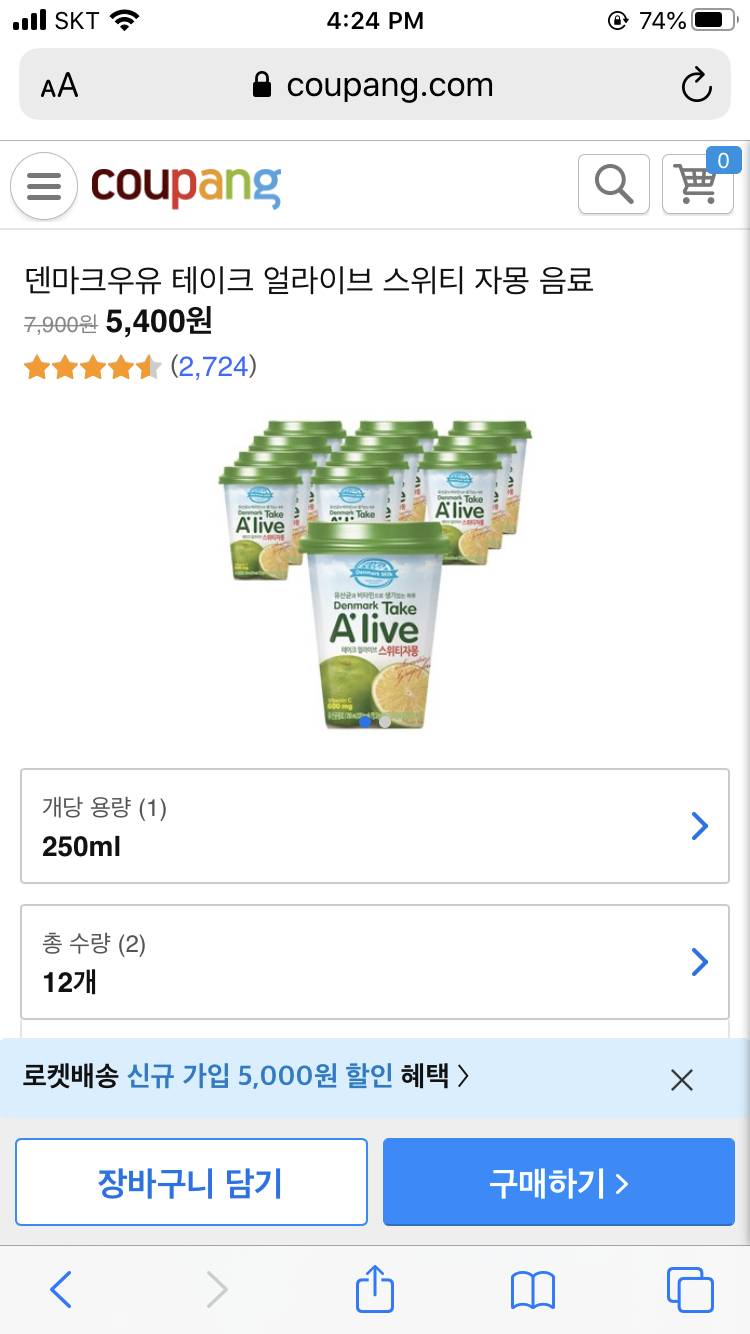The image size is (750, 1334).
Task: Reload the coupang.com page
Action: pos(697,85)
